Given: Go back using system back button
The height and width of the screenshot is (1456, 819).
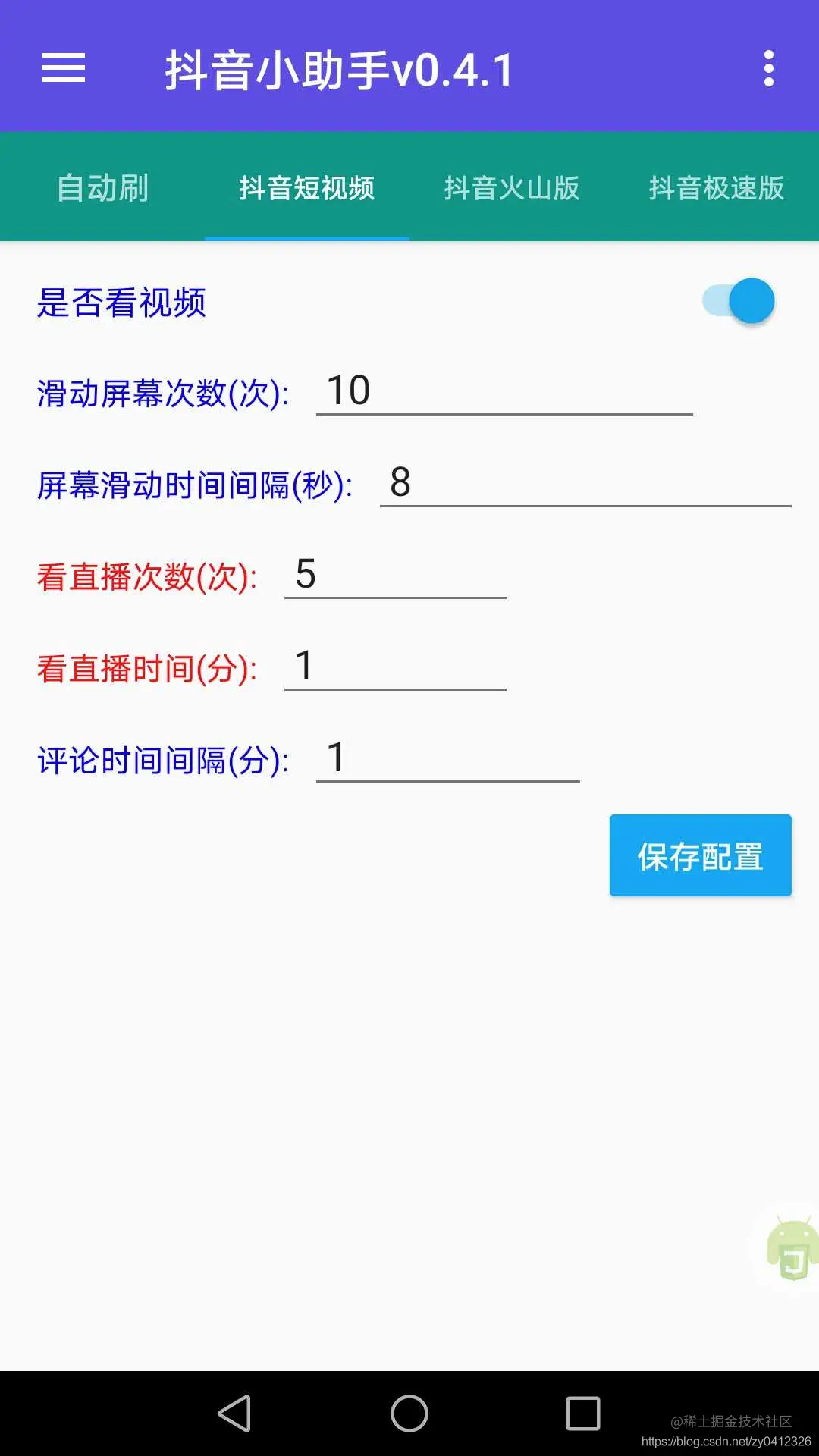Looking at the screenshot, I should 235,1414.
